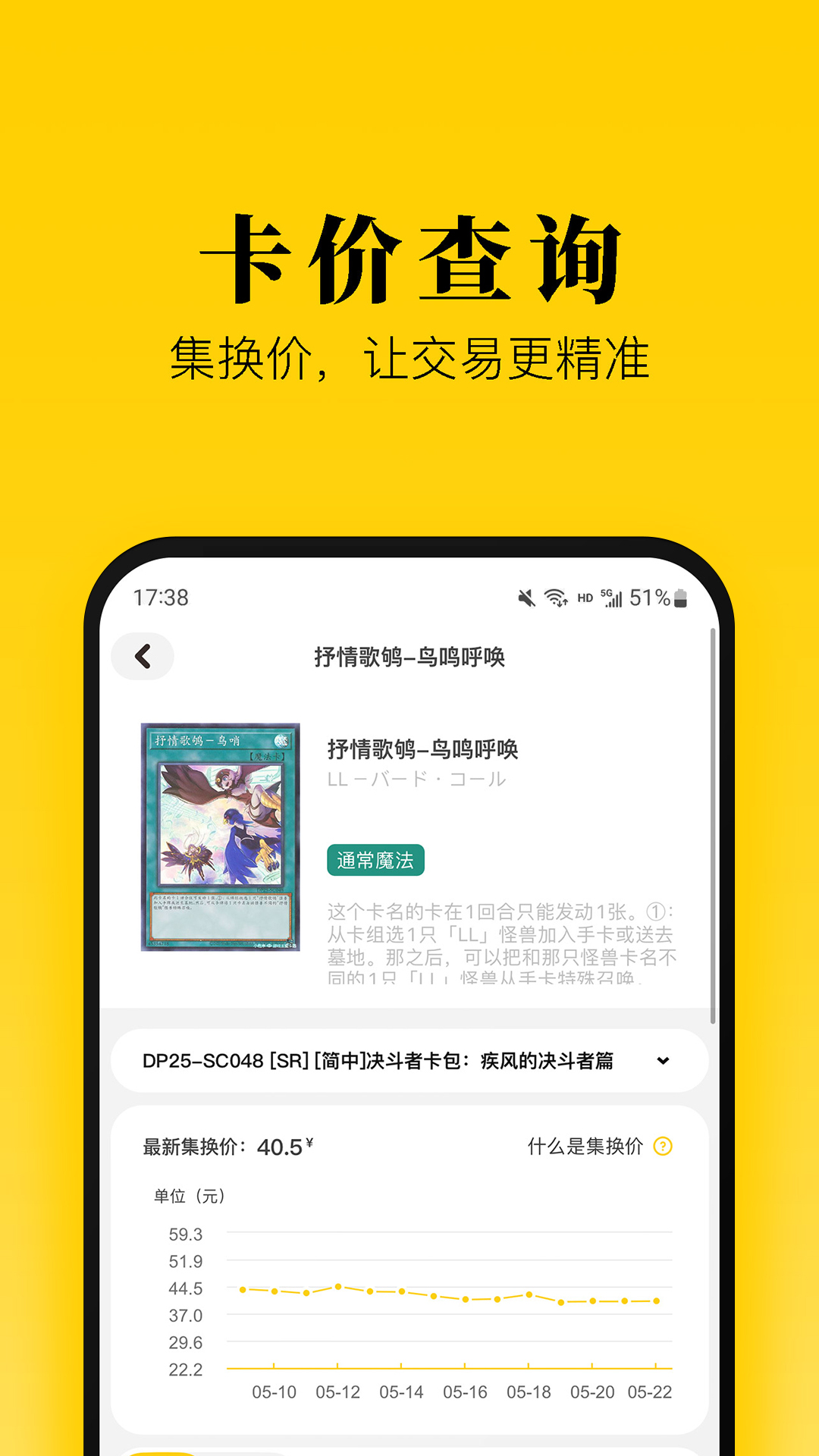Image resolution: width=819 pixels, height=1456 pixels.
Task: Tap the HD indicator in status bar
Action: point(584,598)
